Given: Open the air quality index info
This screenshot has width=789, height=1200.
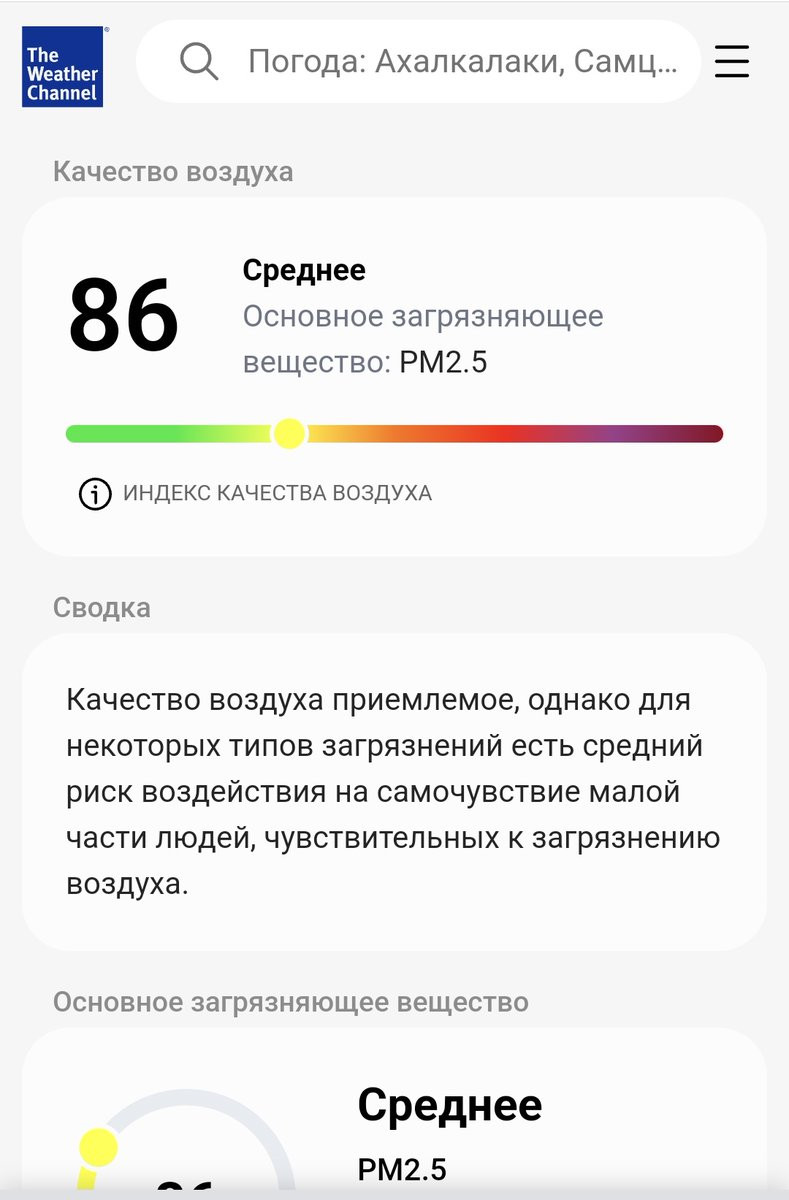Looking at the screenshot, I should tap(255, 493).
